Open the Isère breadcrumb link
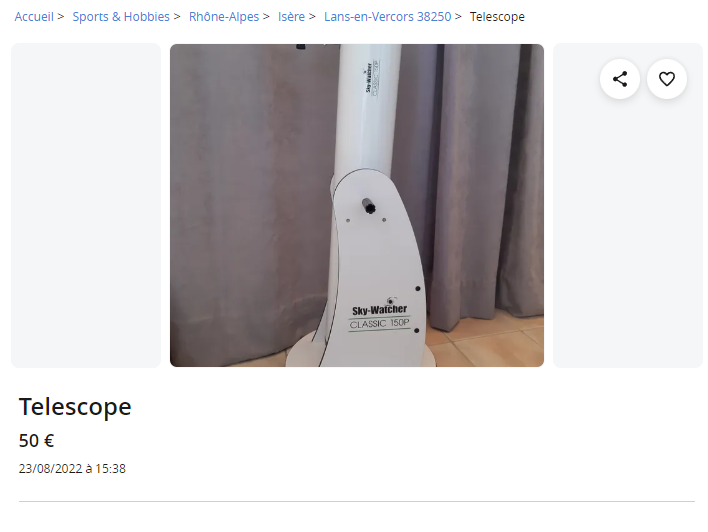Screen dimensions: 708x532 coord(291,17)
